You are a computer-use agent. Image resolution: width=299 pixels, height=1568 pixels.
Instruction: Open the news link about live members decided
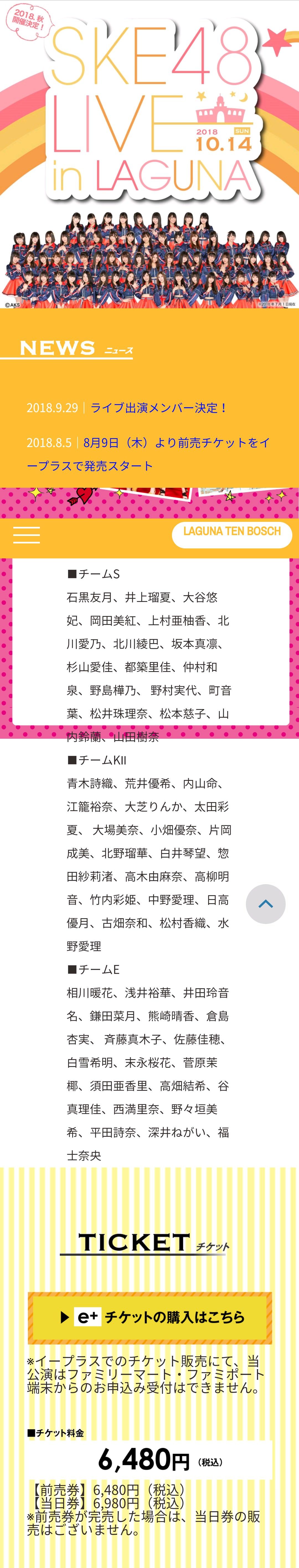point(159,408)
